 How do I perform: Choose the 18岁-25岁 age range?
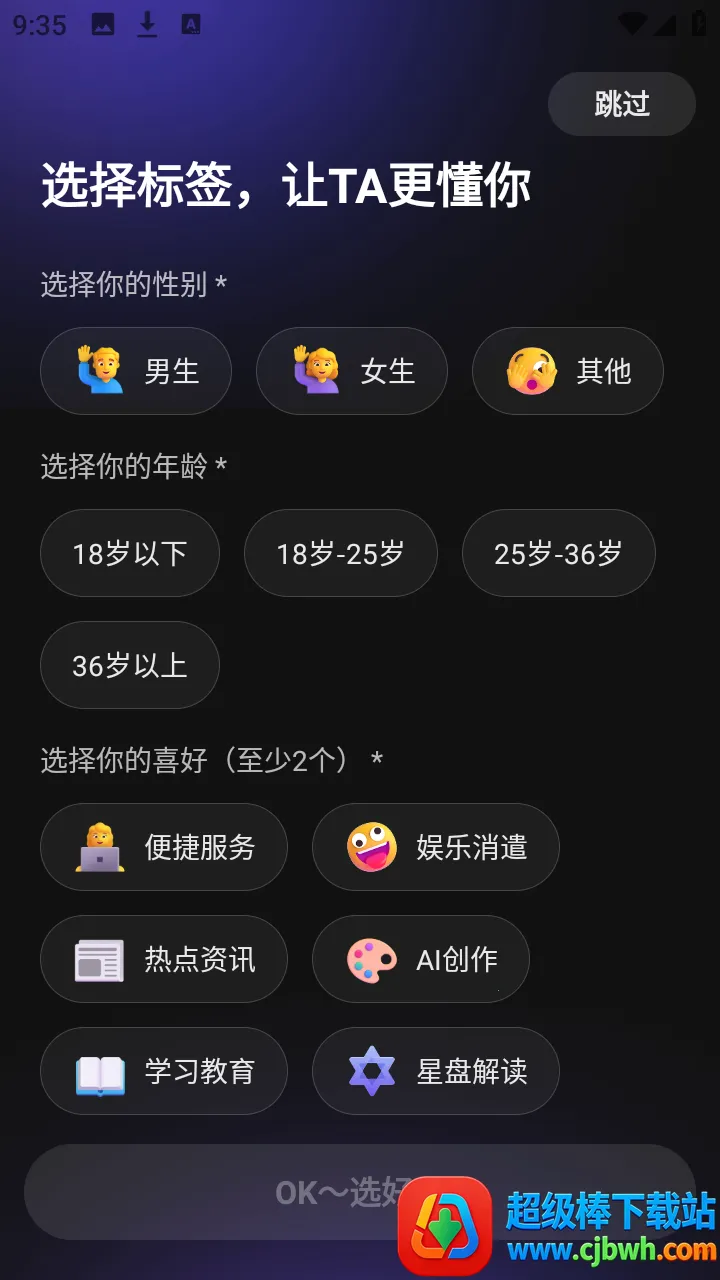(x=340, y=553)
